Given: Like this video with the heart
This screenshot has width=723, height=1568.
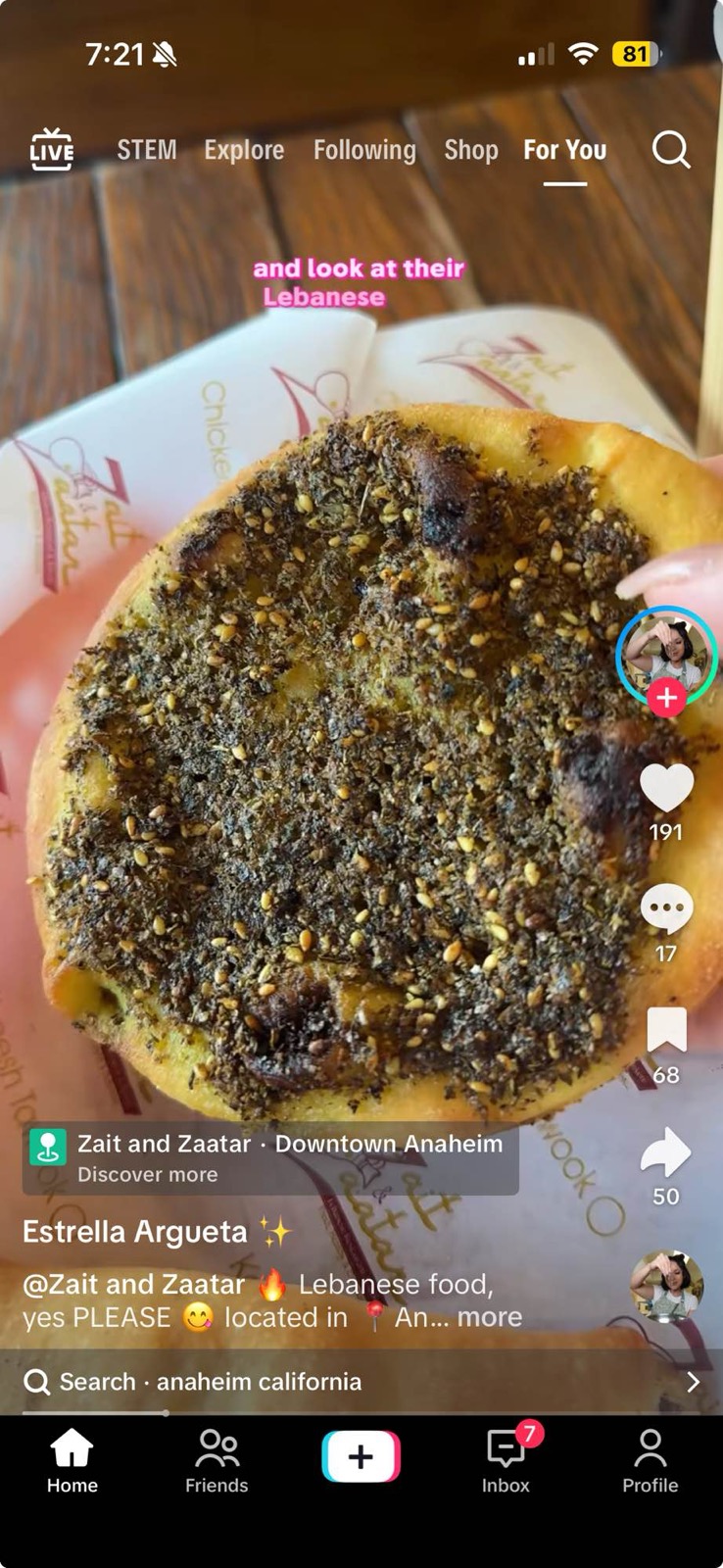Looking at the screenshot, I should 666,789.
